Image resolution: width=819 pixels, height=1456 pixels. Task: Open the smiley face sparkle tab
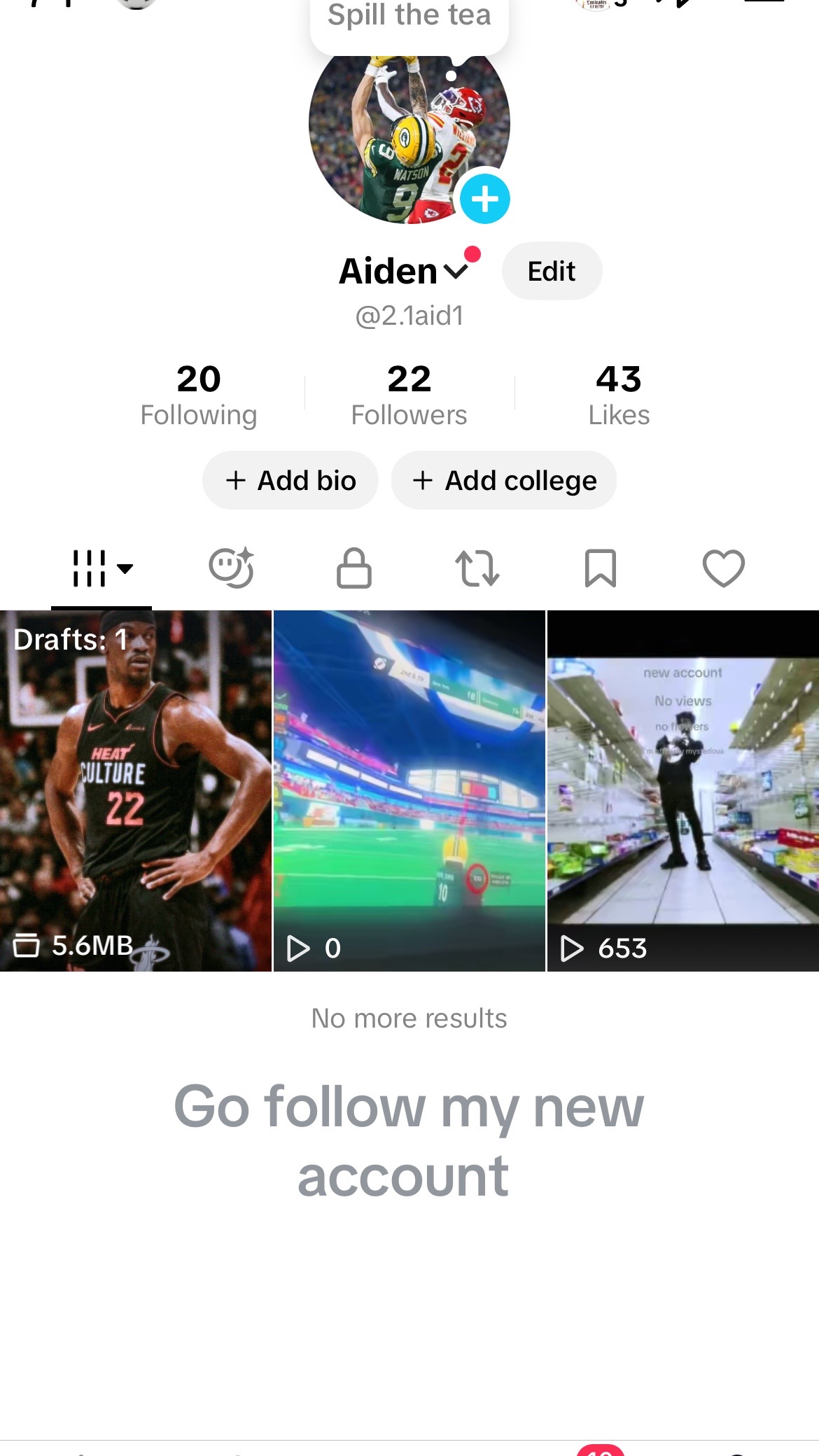coord(232,568)
